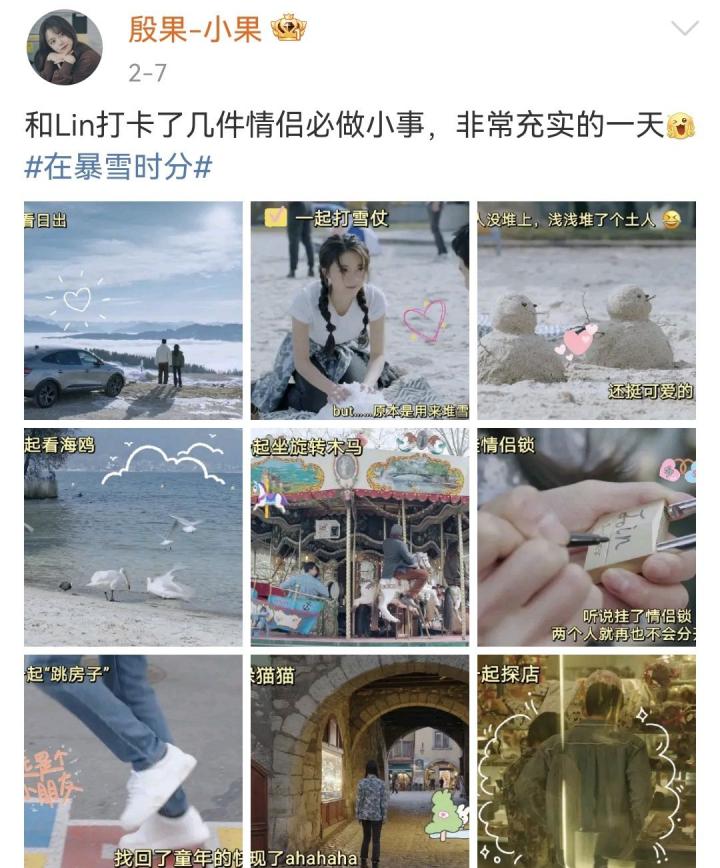View the 起看海鸥 seagulls photo

coord(133,537)
